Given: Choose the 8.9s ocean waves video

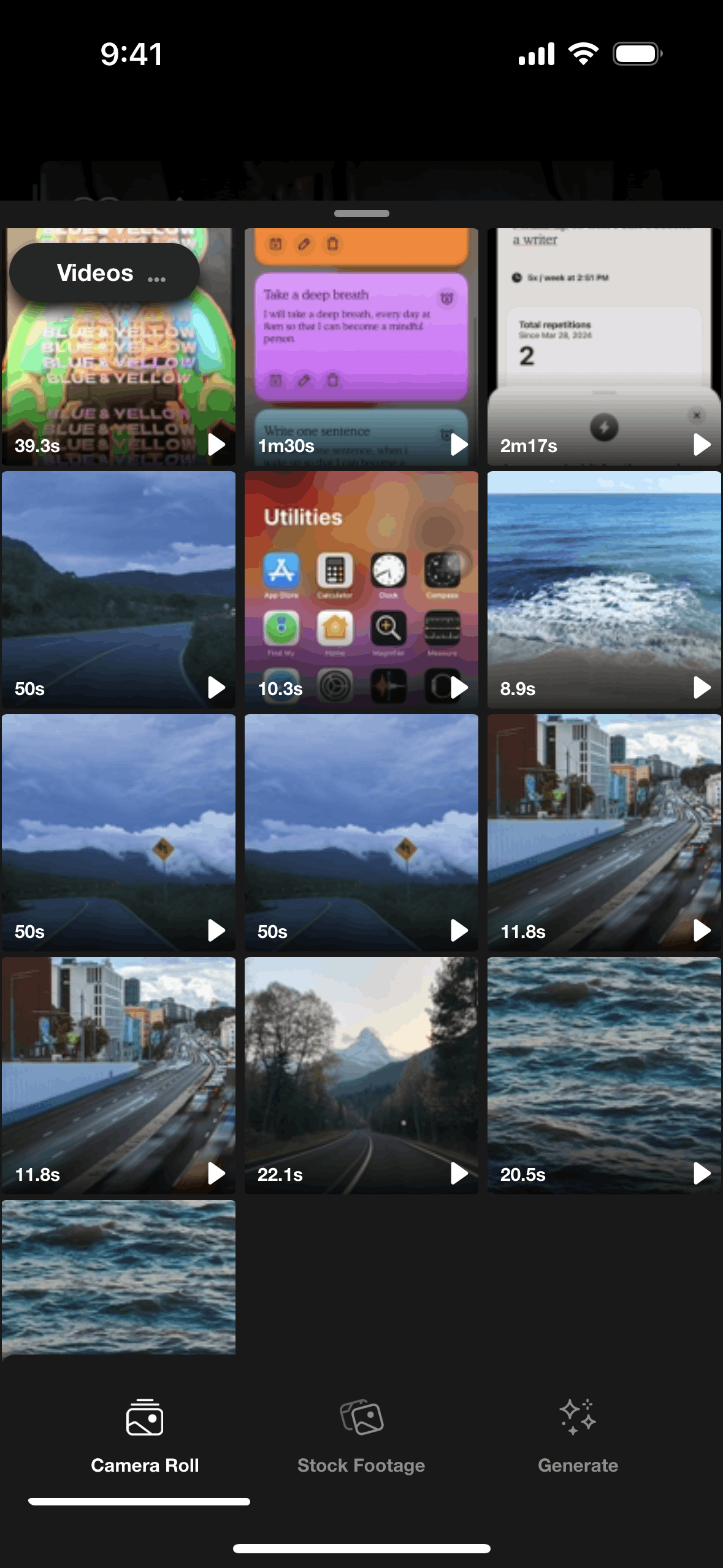Looking at the screenshot, I should pyautogui.click(x=604, y=589).
